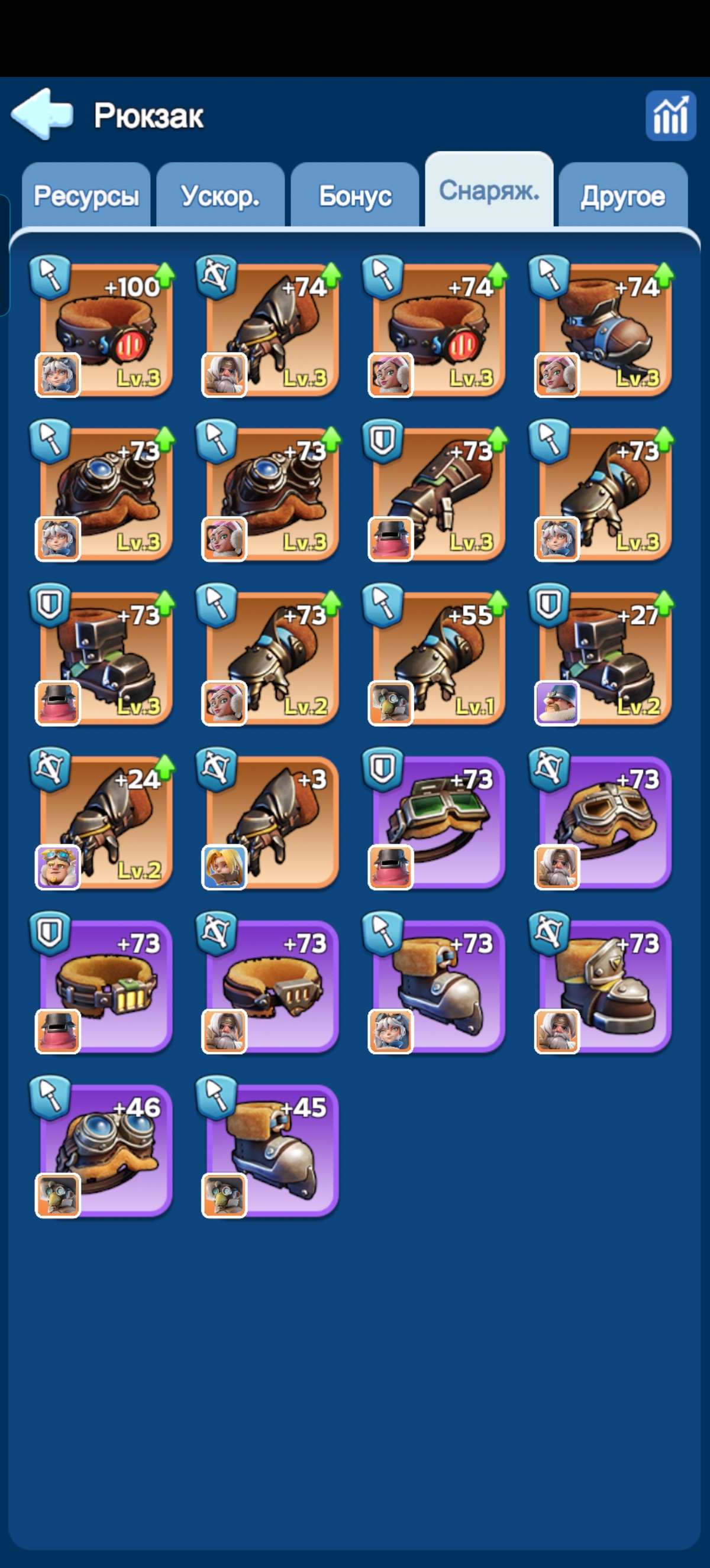
Task: Select the +55 Lv.1 gauntlet
Action: pyautogui.click(x=438, y=658)
